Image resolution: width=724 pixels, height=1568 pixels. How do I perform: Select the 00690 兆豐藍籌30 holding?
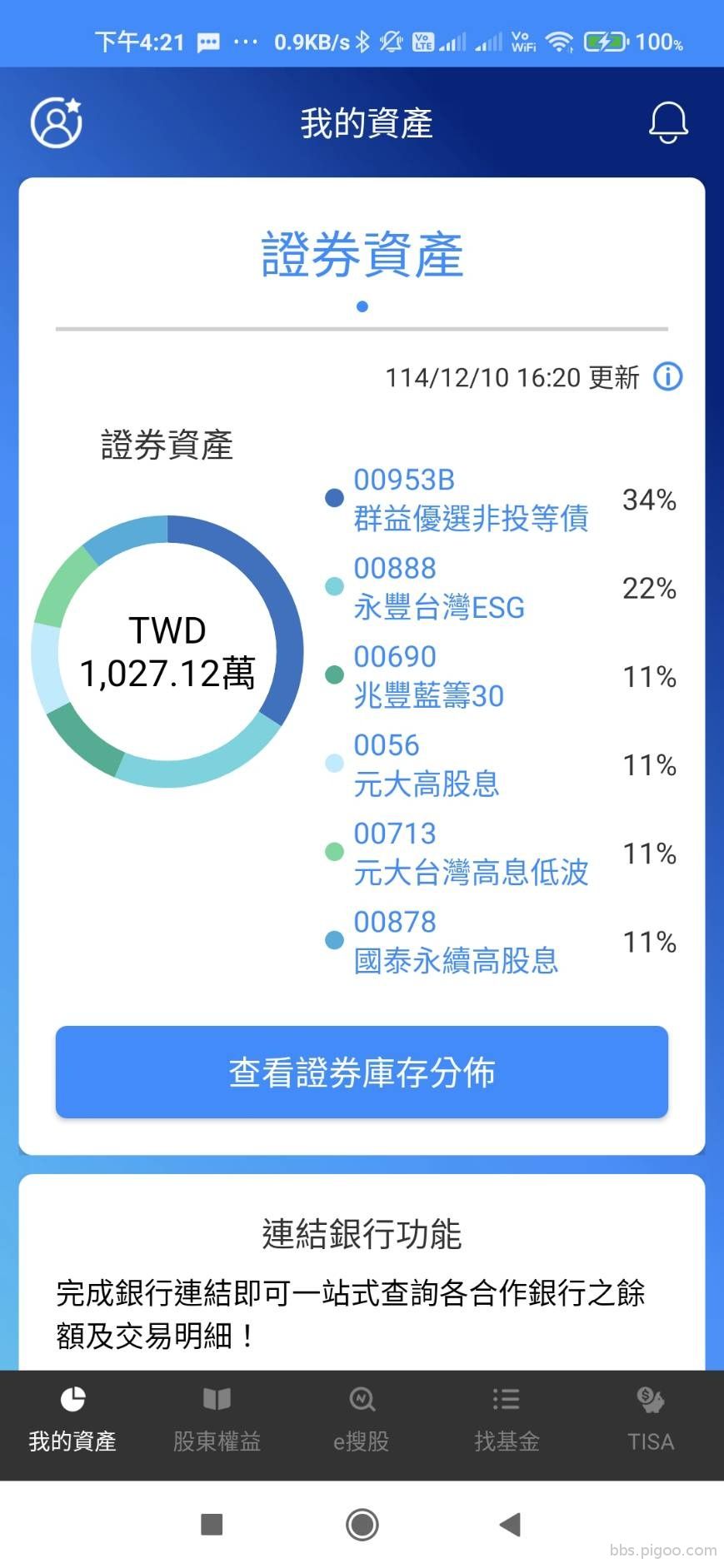(428, 675)
